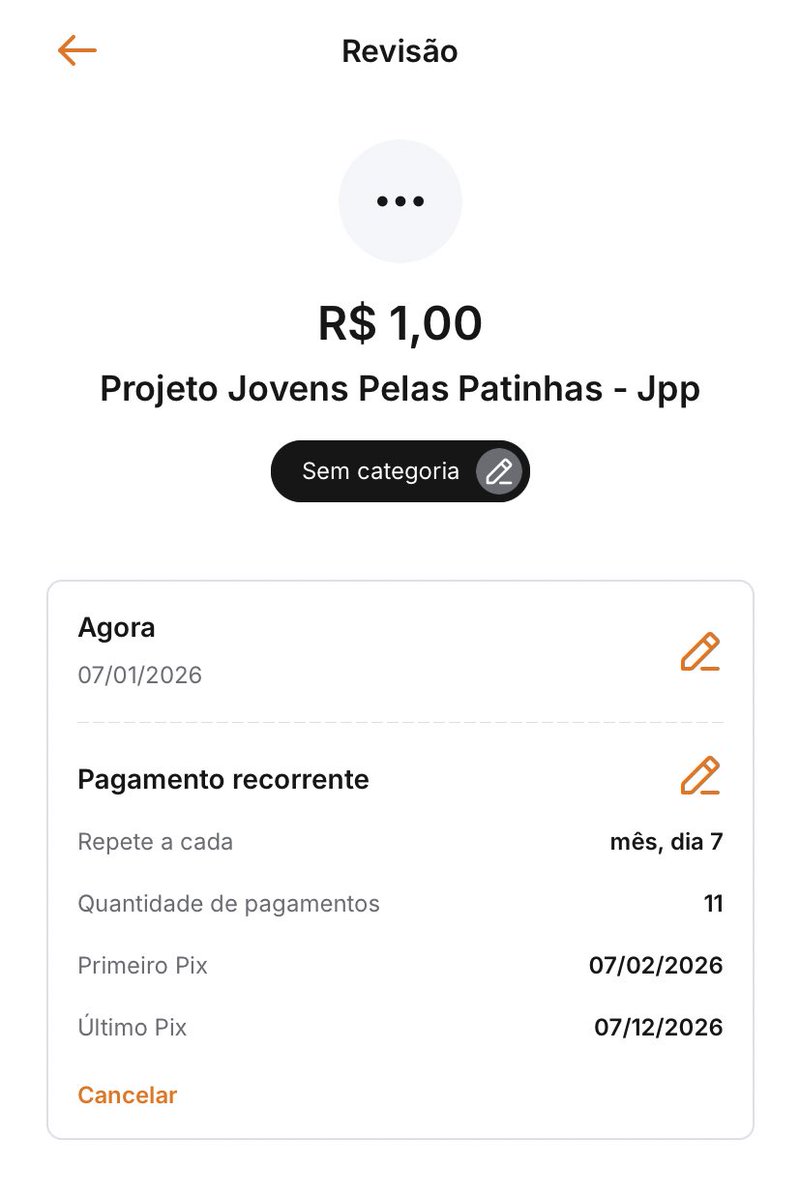Edit the Sem categoria chip
This screenshot has width=800, height=1200.
(x=498, y=471)
